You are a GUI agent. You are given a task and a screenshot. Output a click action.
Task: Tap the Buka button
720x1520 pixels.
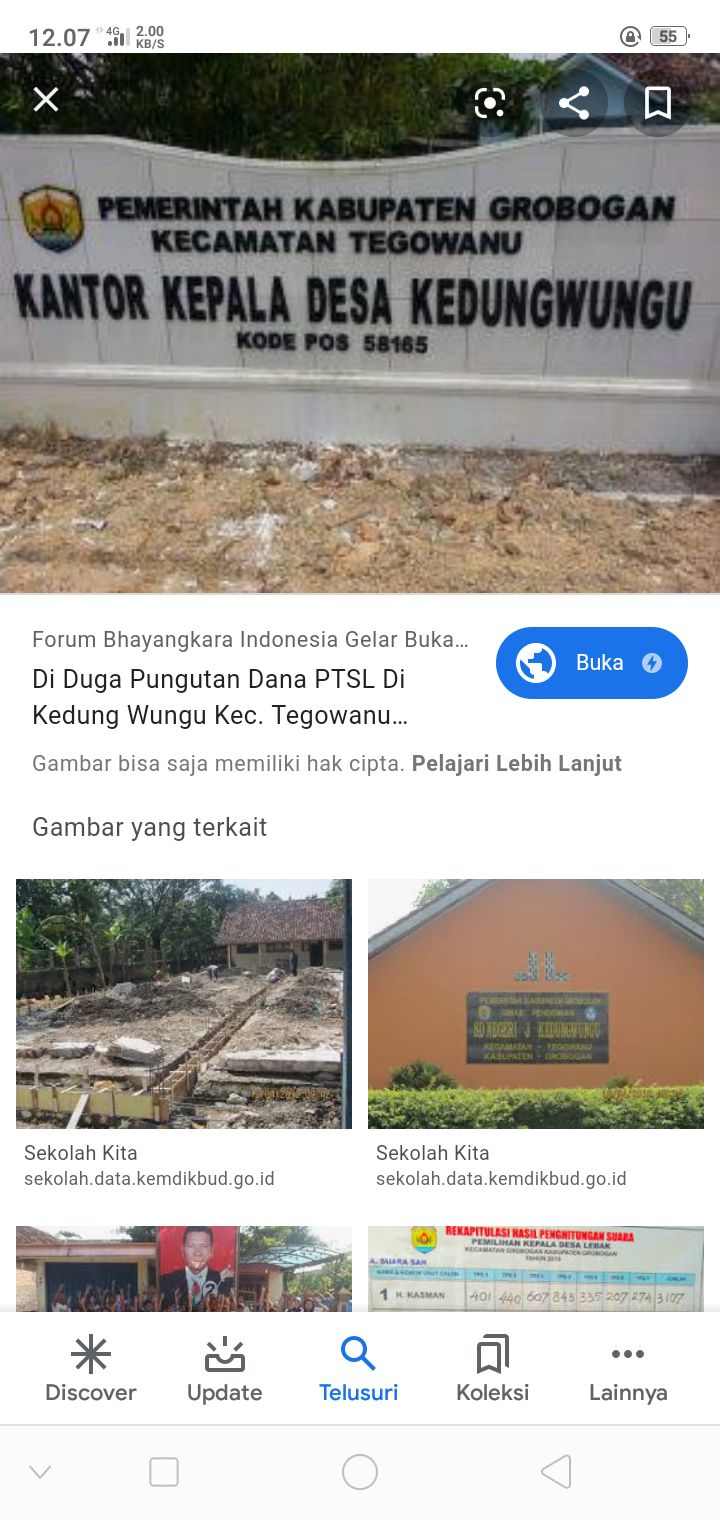[592, 663]
